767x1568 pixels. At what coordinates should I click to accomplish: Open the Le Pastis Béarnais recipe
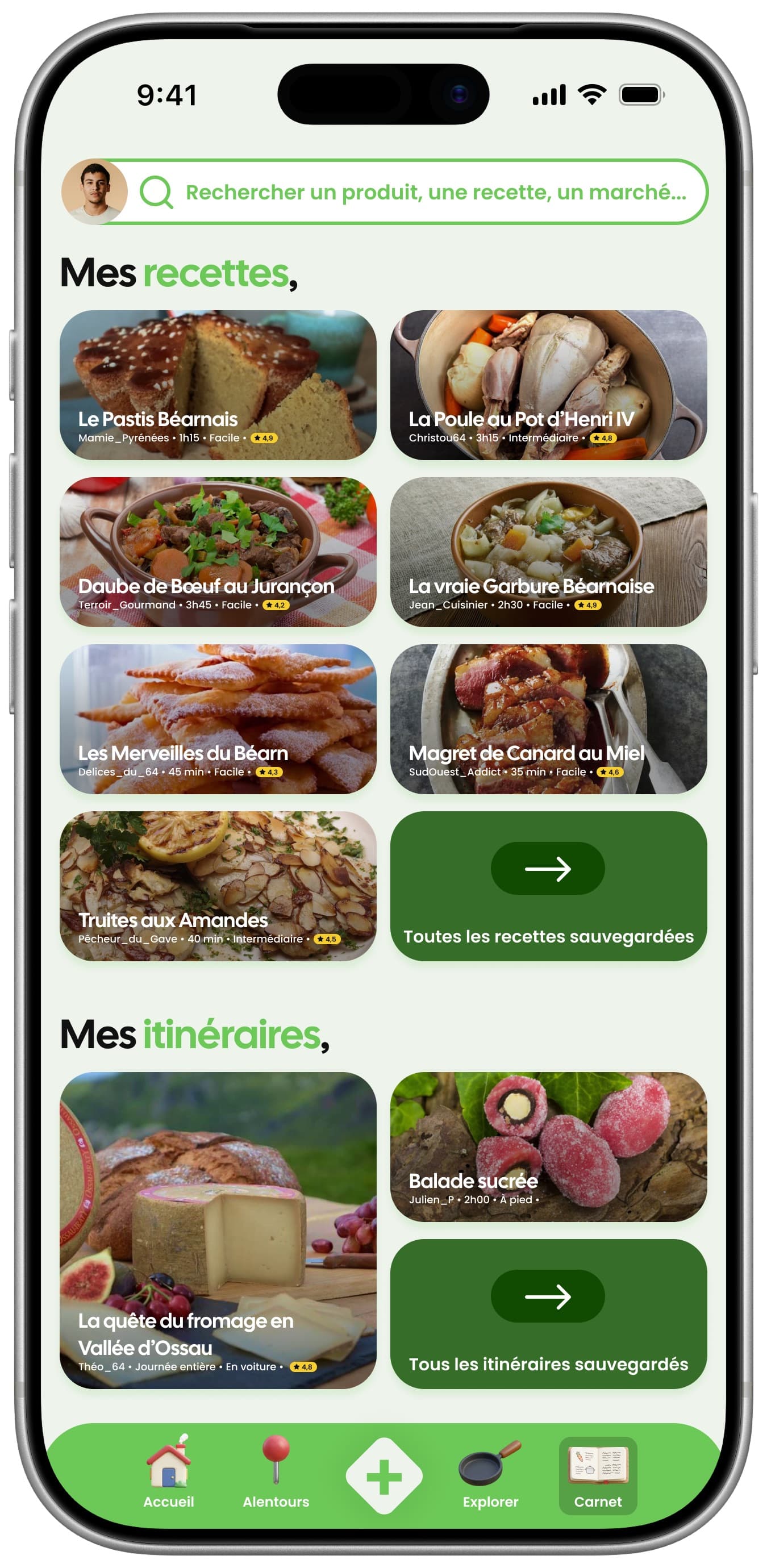(x=218, y=385)
